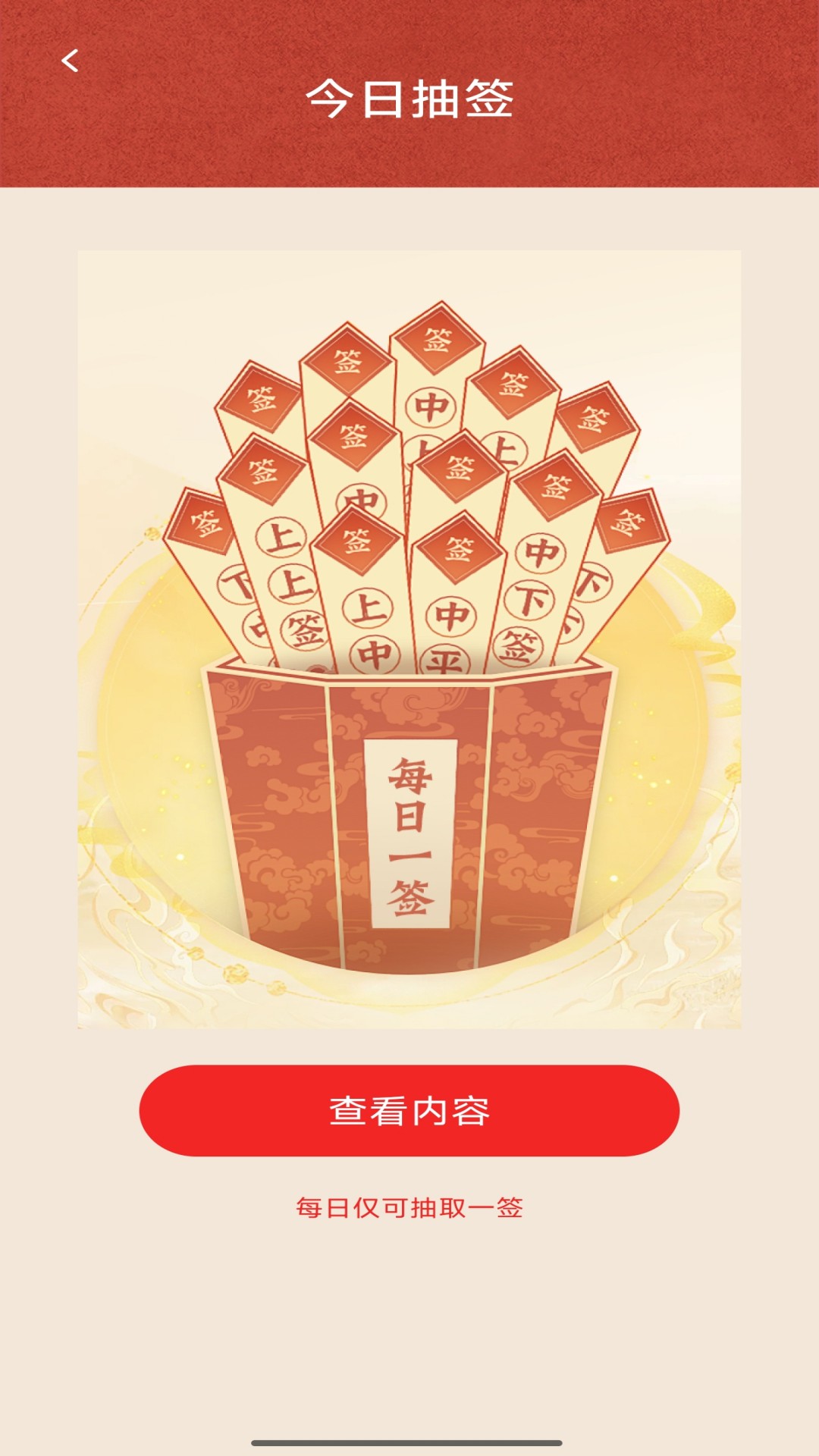Tap the back arrow in top-left corner
Screen dimensions: 819x1456
coord(71,60)
